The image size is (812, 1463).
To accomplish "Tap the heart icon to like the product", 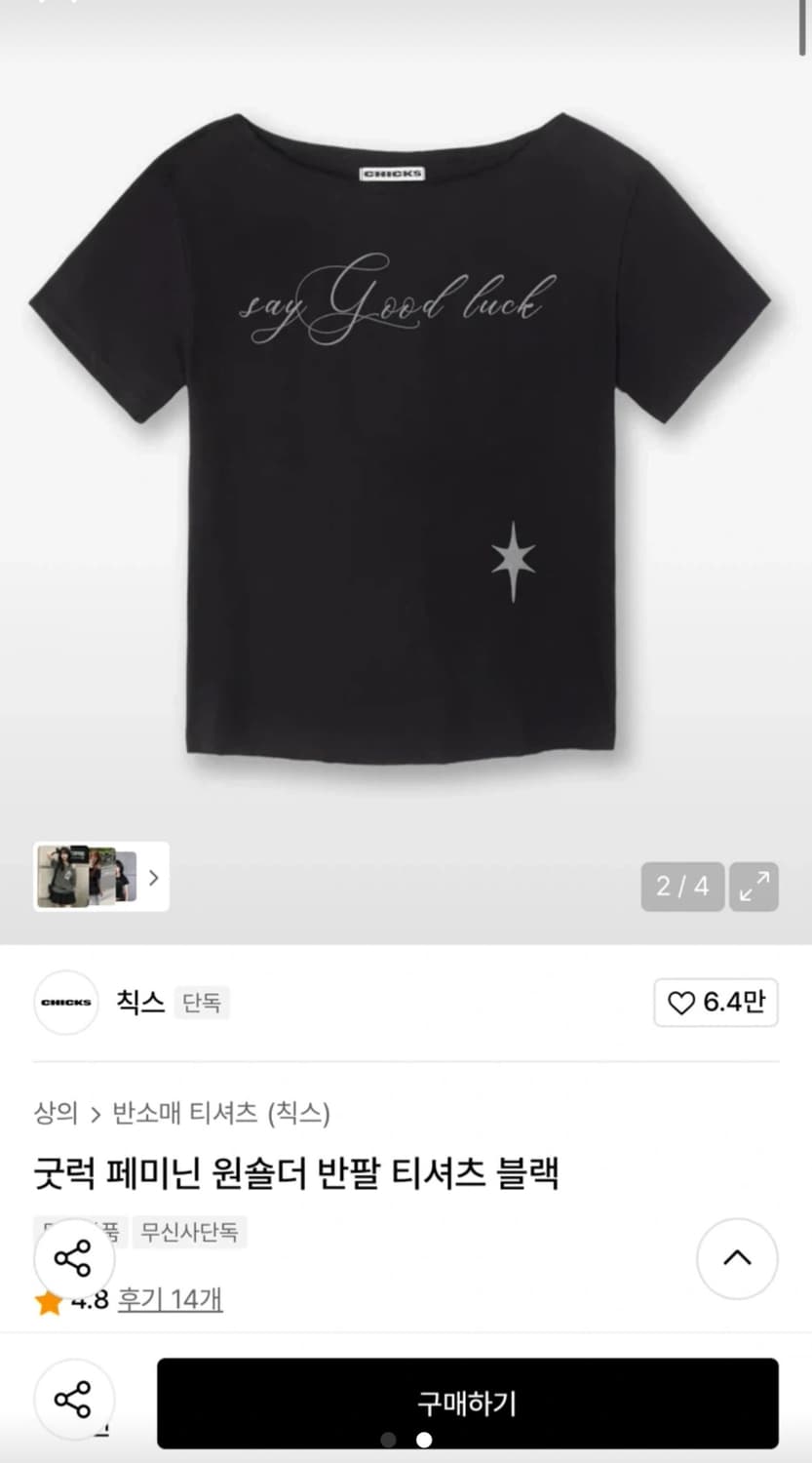I will (x=682, y=1002).
